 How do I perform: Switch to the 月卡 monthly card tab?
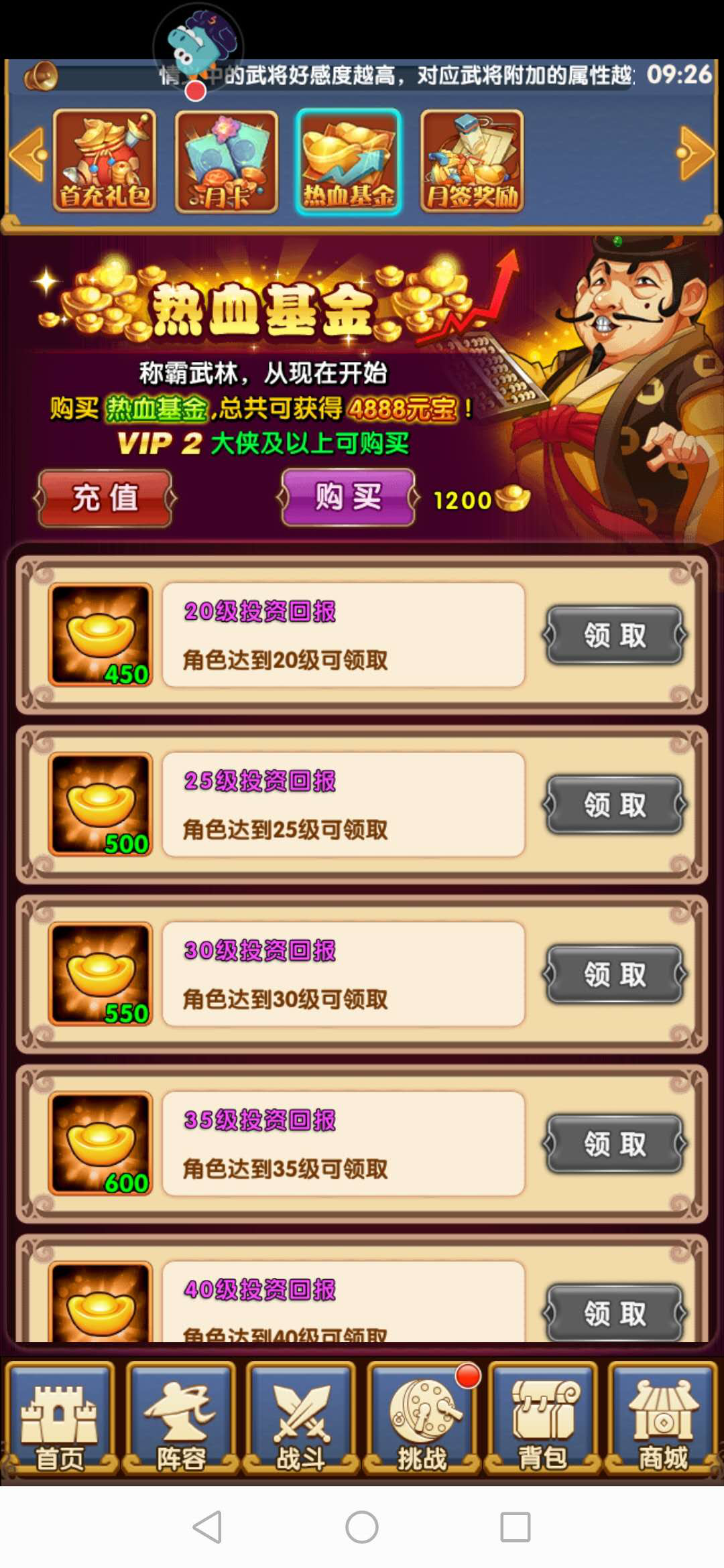point(227,161)
